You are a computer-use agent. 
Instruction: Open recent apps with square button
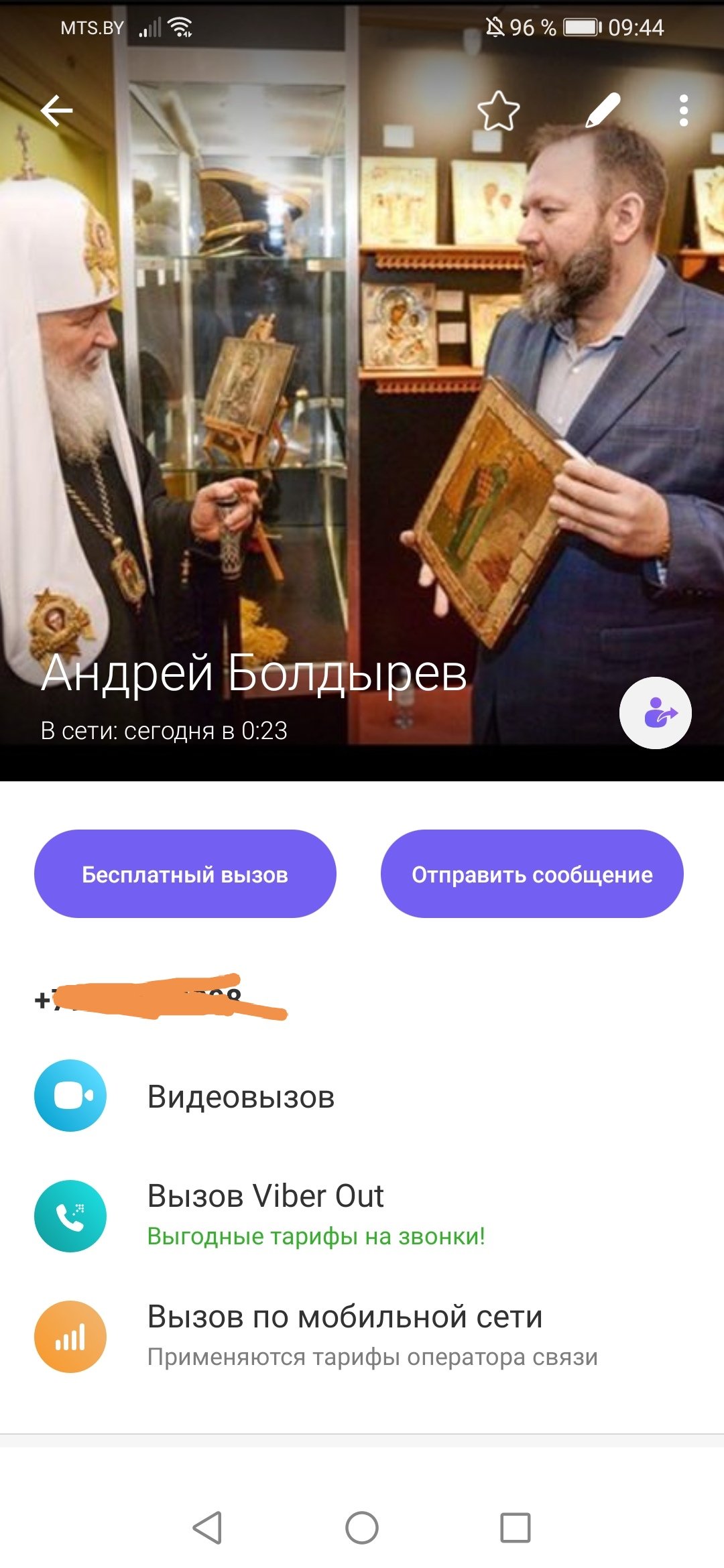[516, 1528]
